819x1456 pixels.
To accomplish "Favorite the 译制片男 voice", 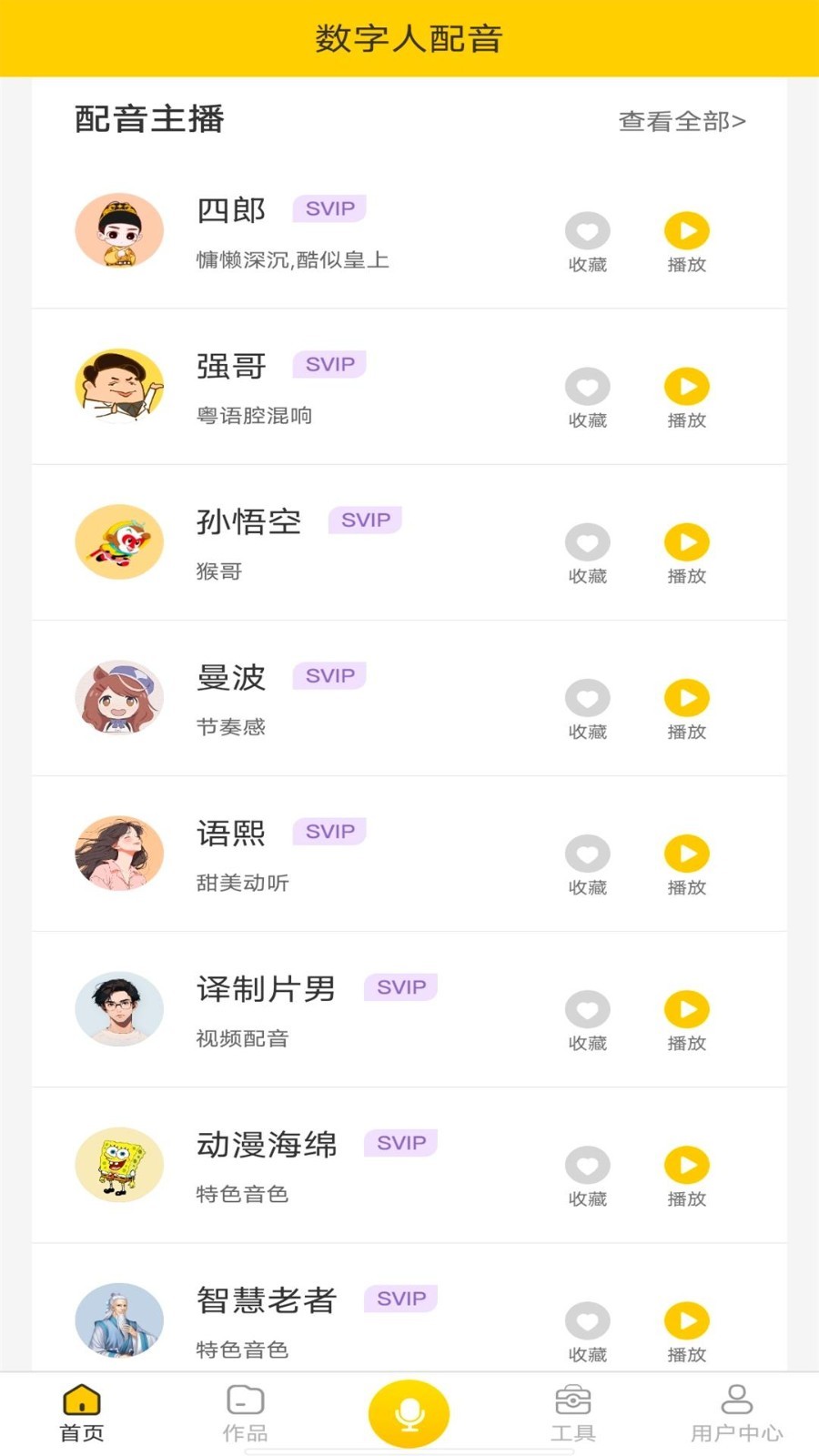I will point(587,1009).
